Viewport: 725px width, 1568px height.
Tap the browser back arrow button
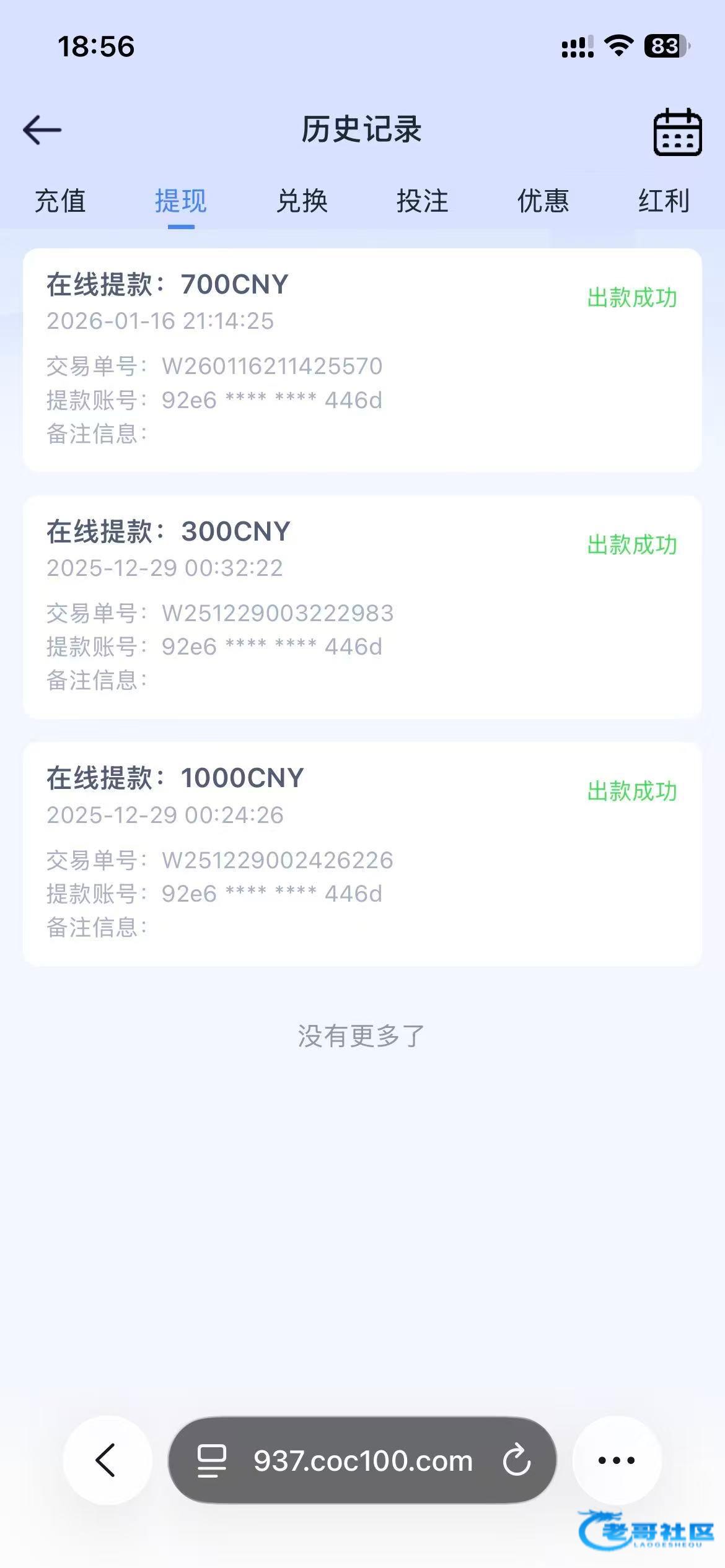(x=107, y=1460)
